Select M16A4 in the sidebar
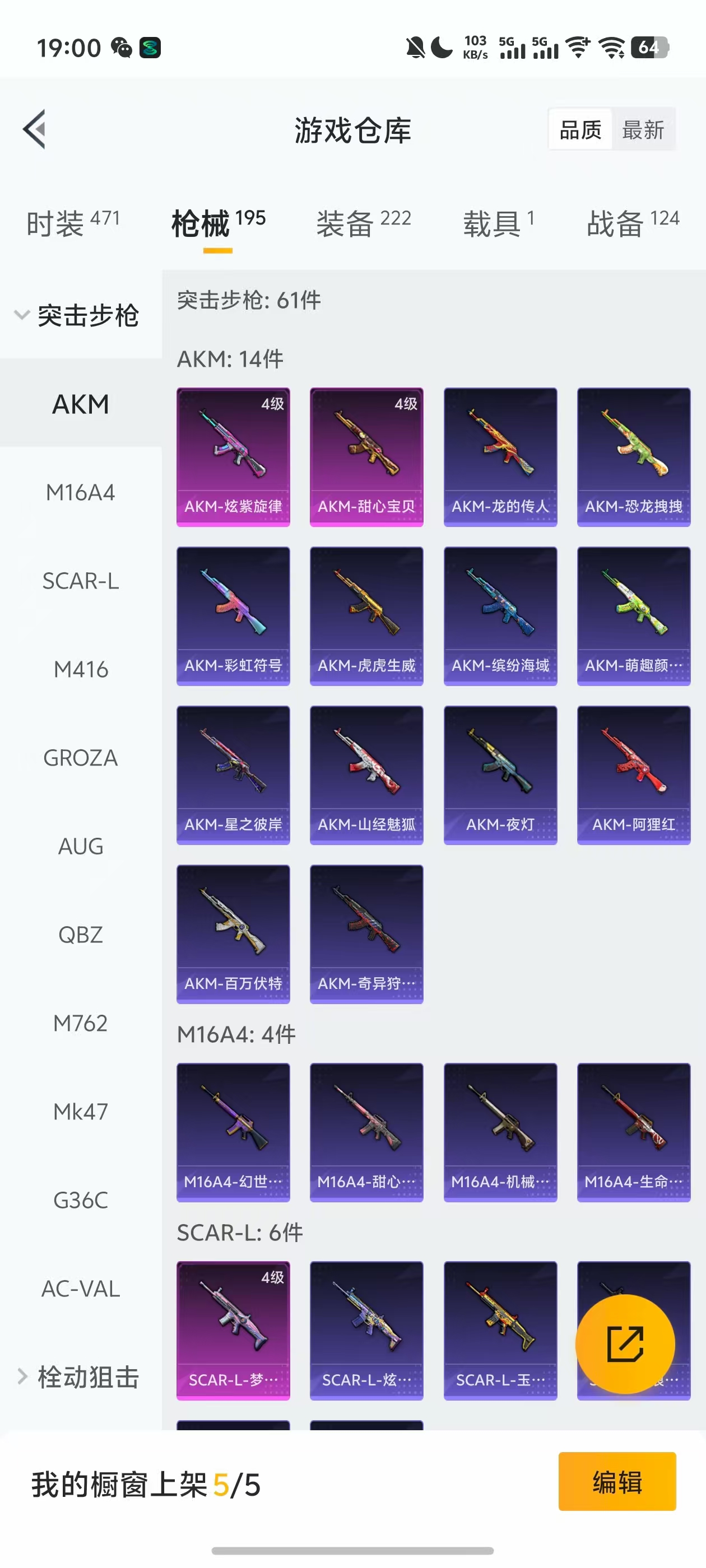Screen dimensions: 706x1568 [81, 492]
